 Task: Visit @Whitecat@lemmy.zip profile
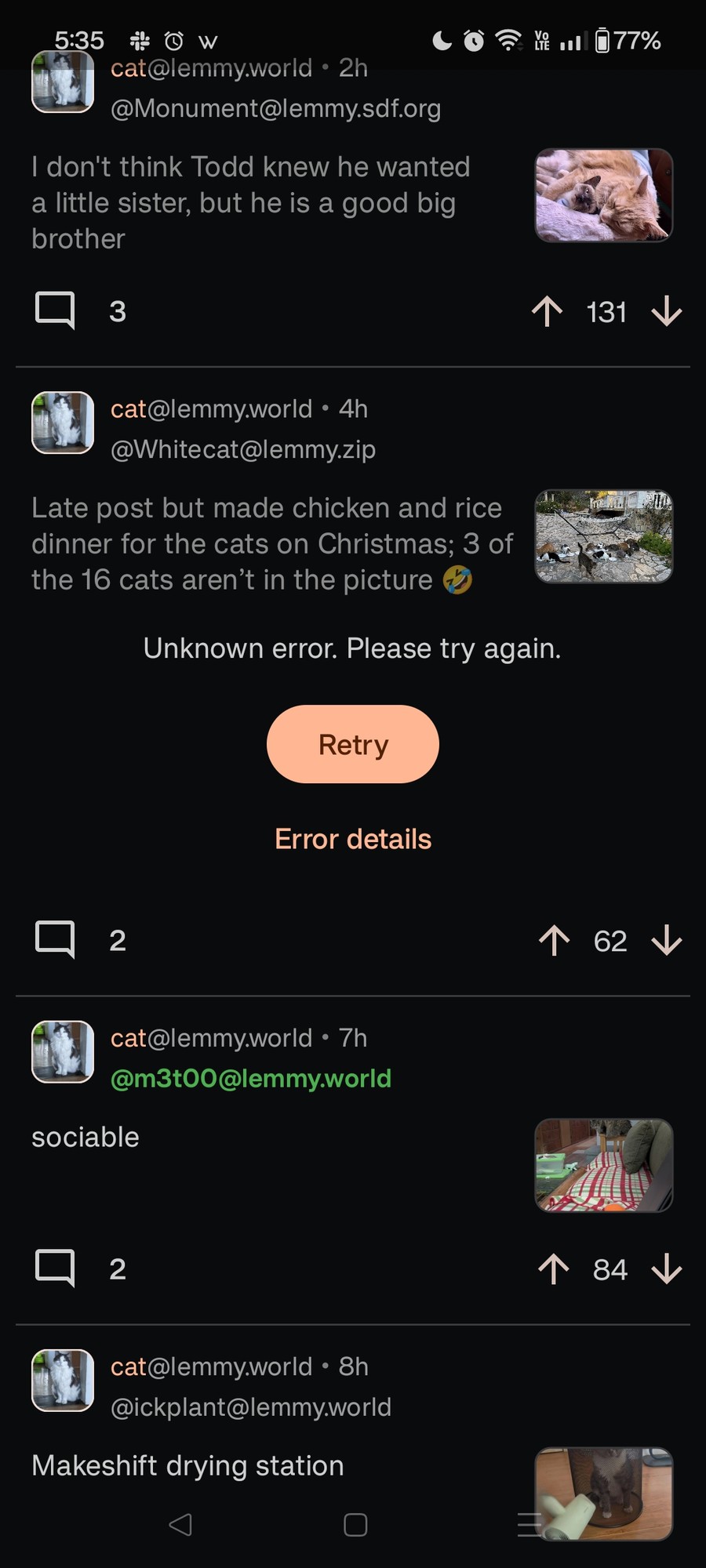pyautogui.click(x=242, y=449)
